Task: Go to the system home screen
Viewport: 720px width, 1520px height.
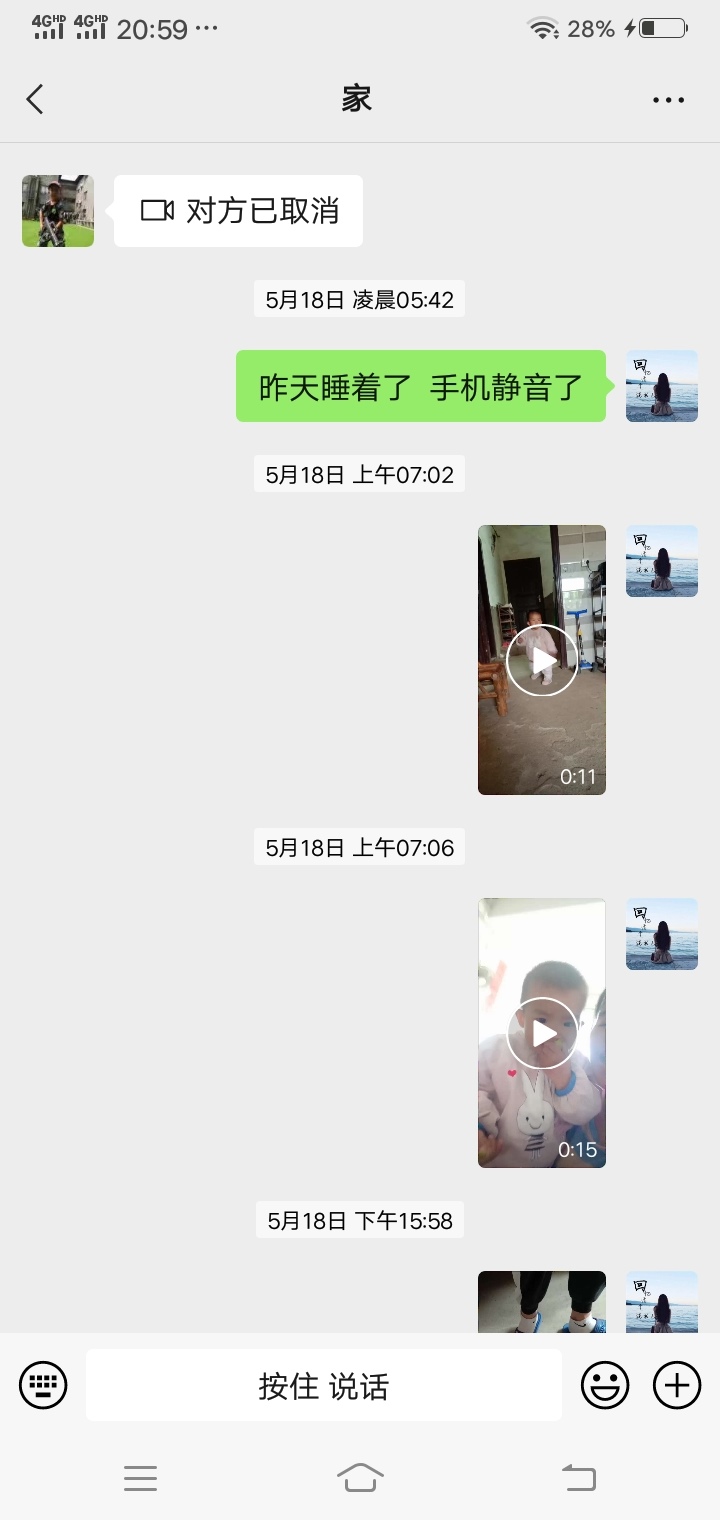Action: point(360,1477)
